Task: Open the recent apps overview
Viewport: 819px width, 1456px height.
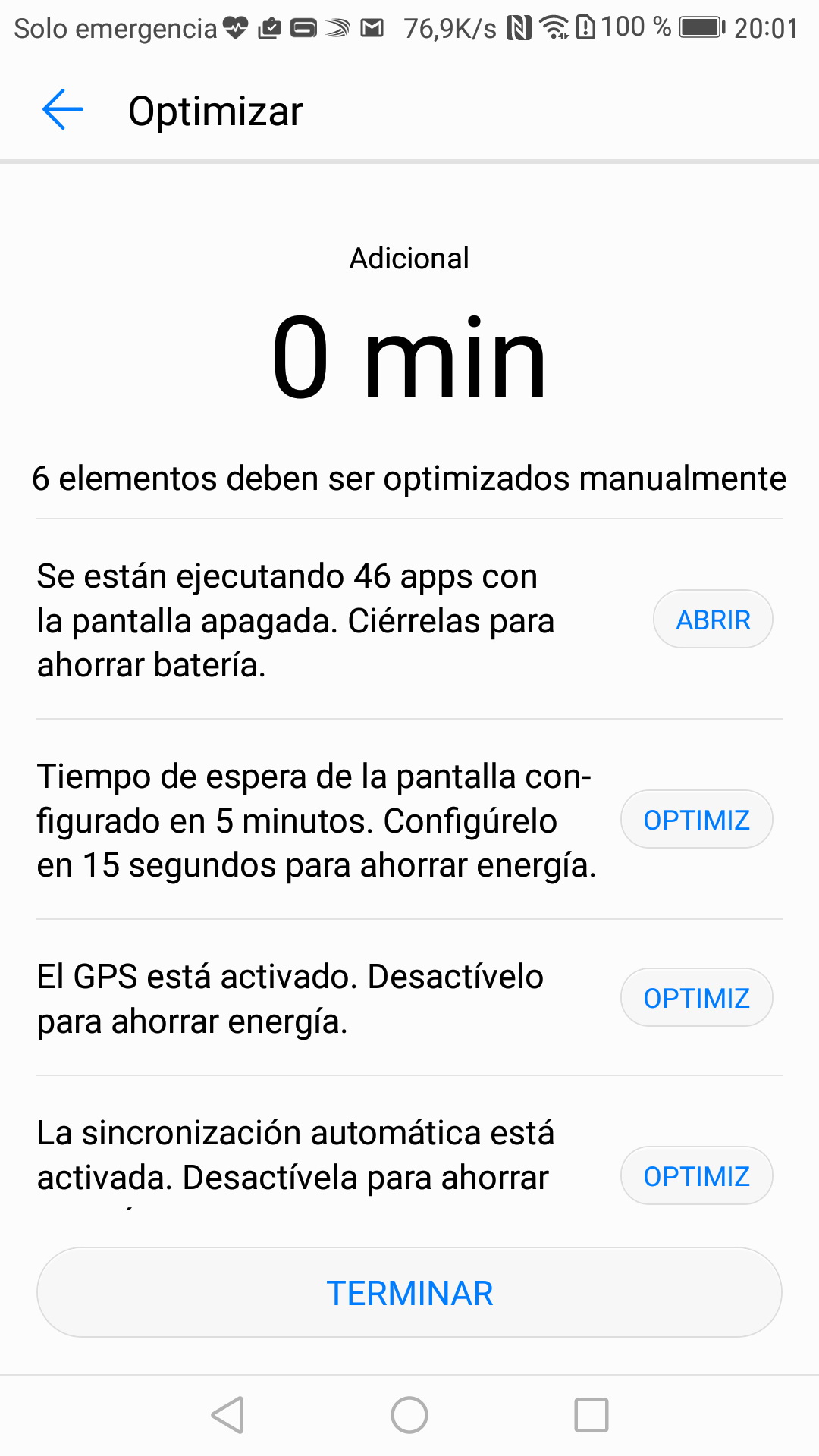Action: click(x=591, y=1415)
